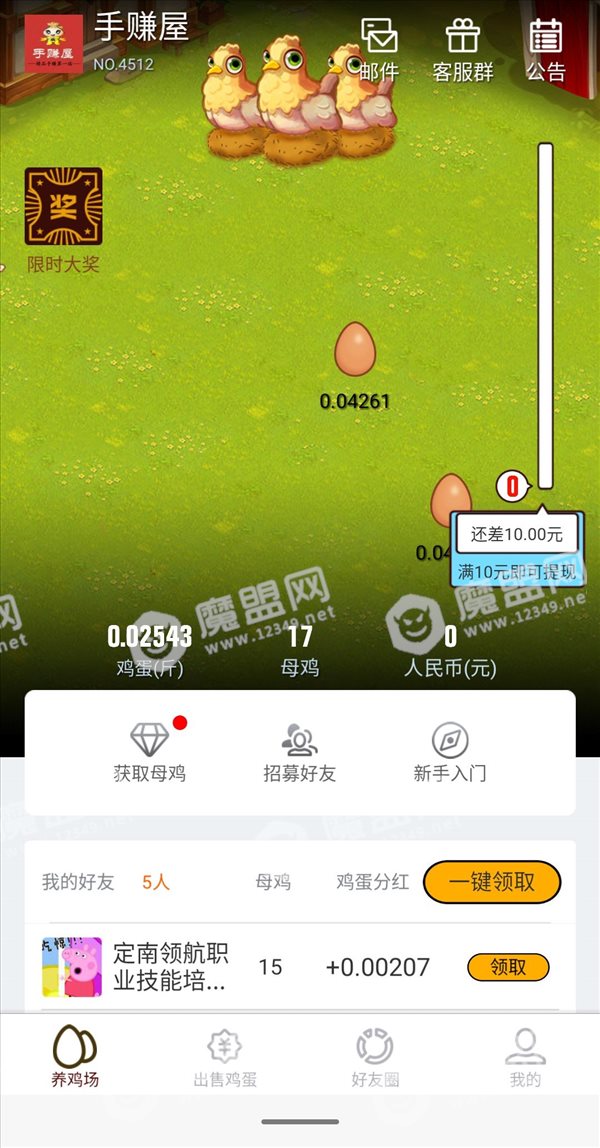This screenshot has width=600, height=1148.
Task: Select the 养鸡场 tab
Action: (x=75, y=1057)
